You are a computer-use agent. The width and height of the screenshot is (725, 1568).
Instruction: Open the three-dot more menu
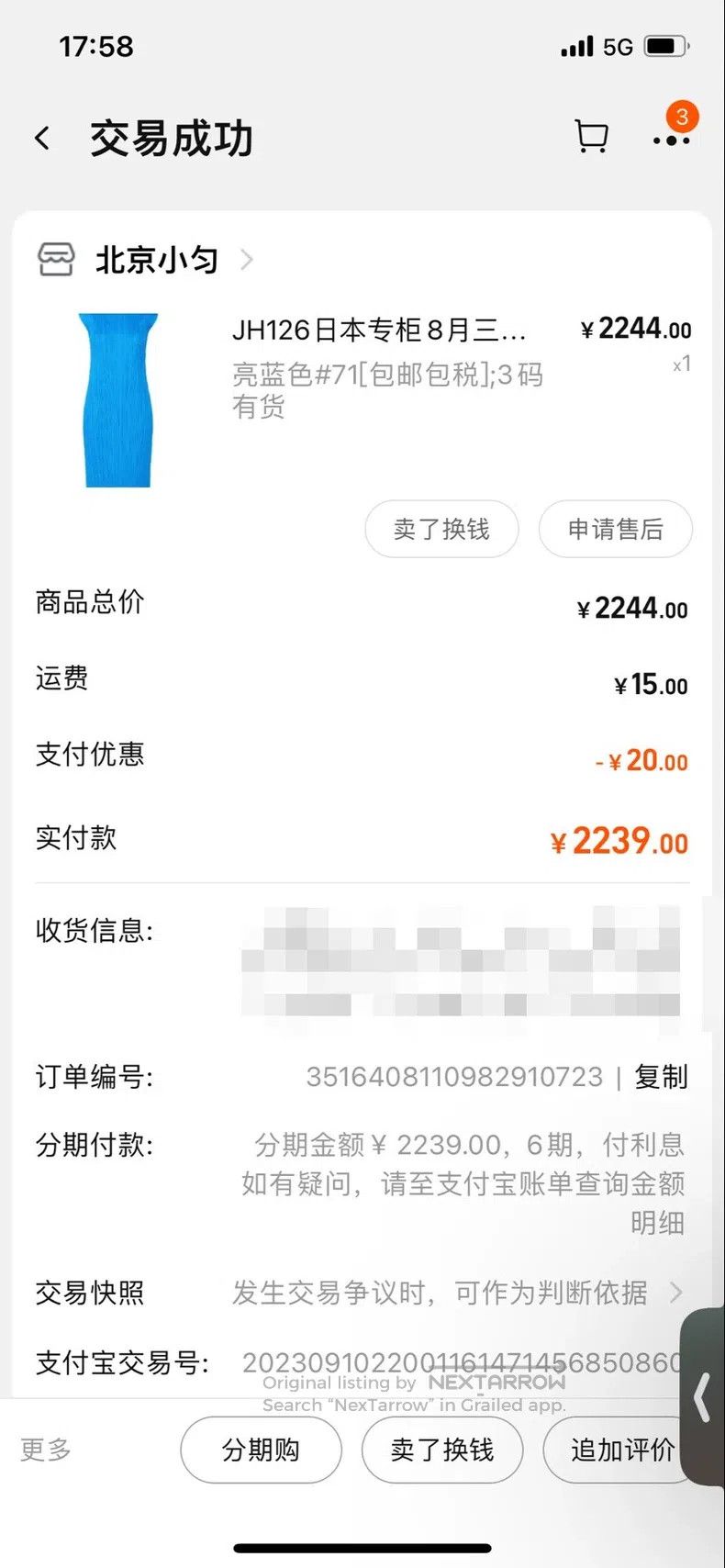pos(671,140)
